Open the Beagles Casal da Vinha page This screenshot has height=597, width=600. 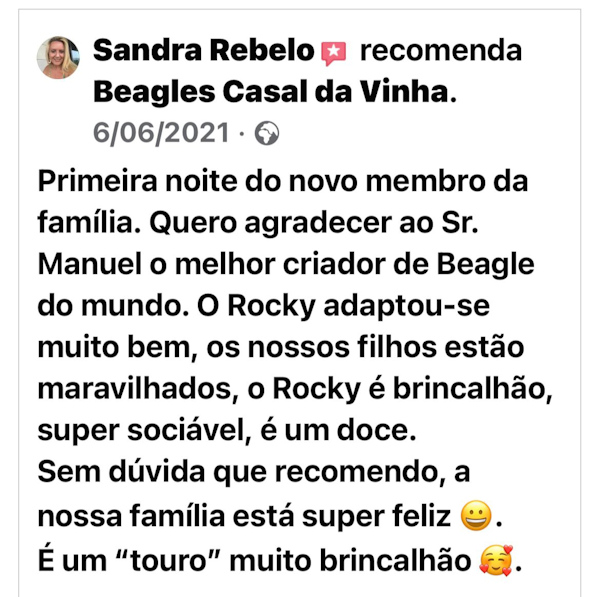click(270, 92)
